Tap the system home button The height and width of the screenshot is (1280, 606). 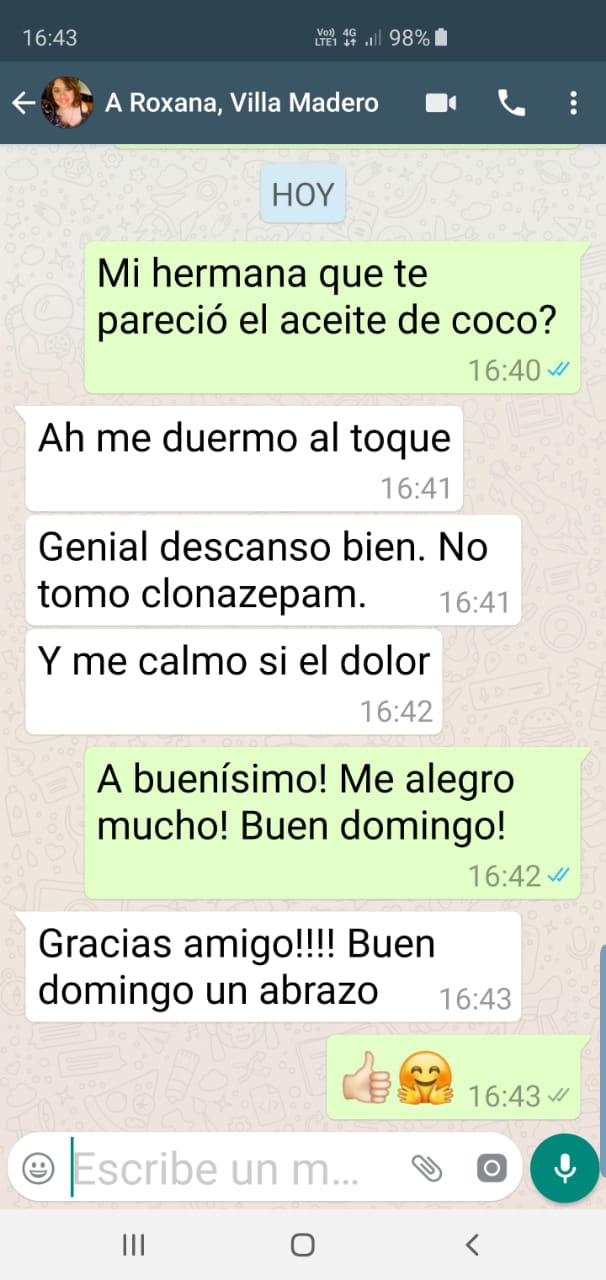[x=302, y=1244]
